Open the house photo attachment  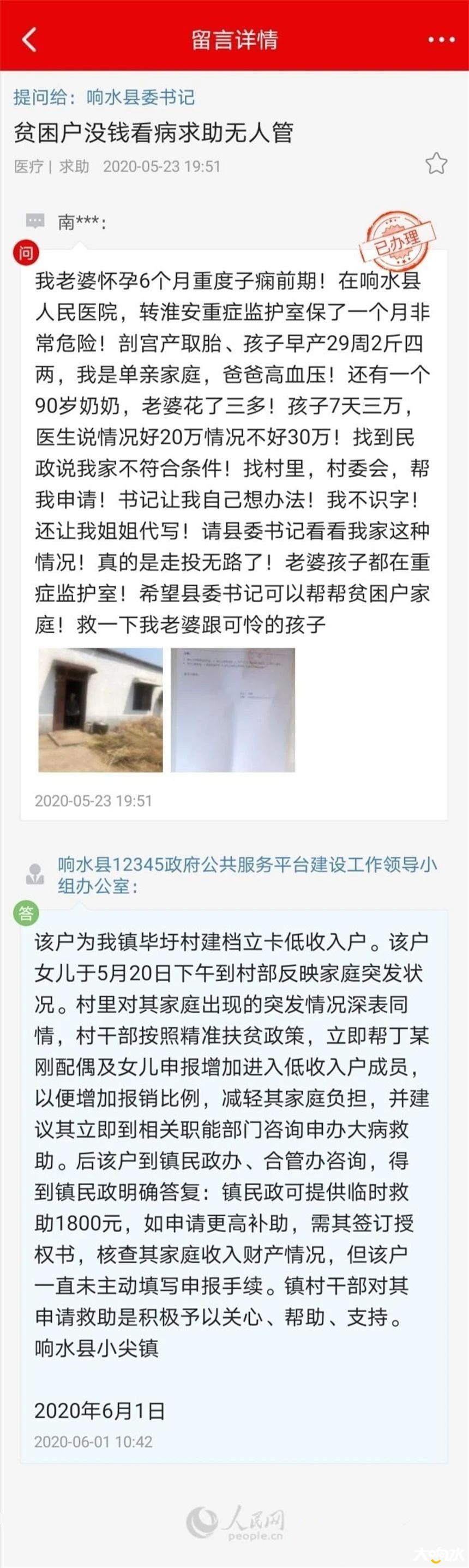pos(100,710)
